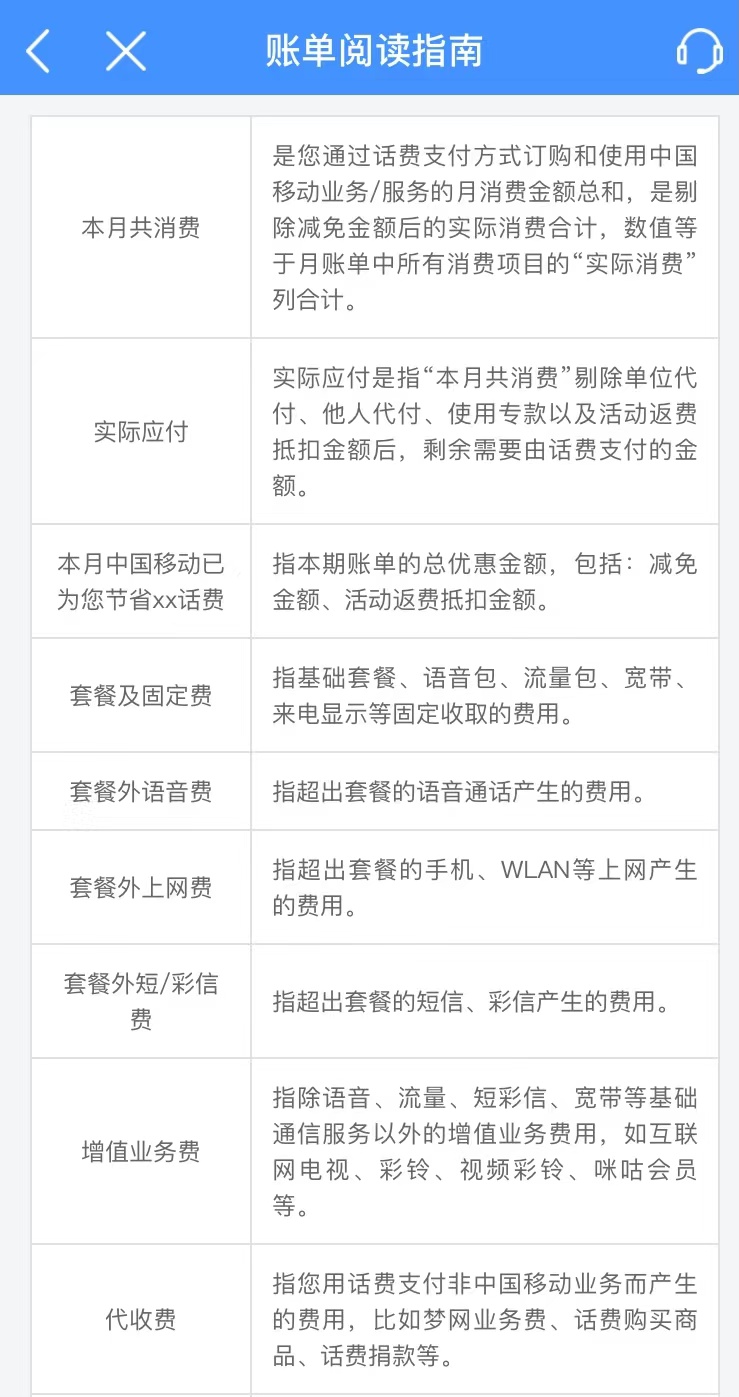Select the 代收费 row at bottom
Screen dimensions: 739x1397
tap(139, 1318)
